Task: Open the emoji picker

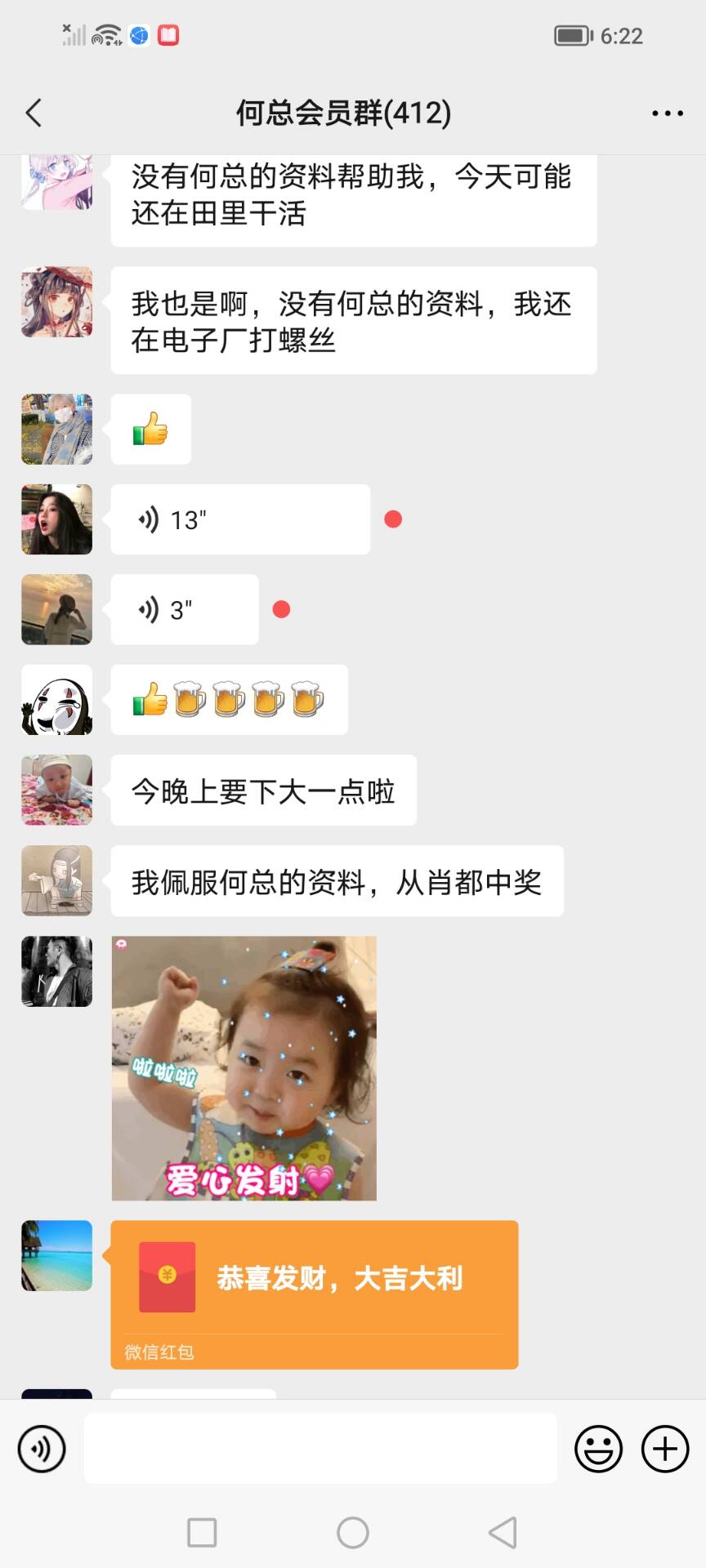Action: [598, 1449]
